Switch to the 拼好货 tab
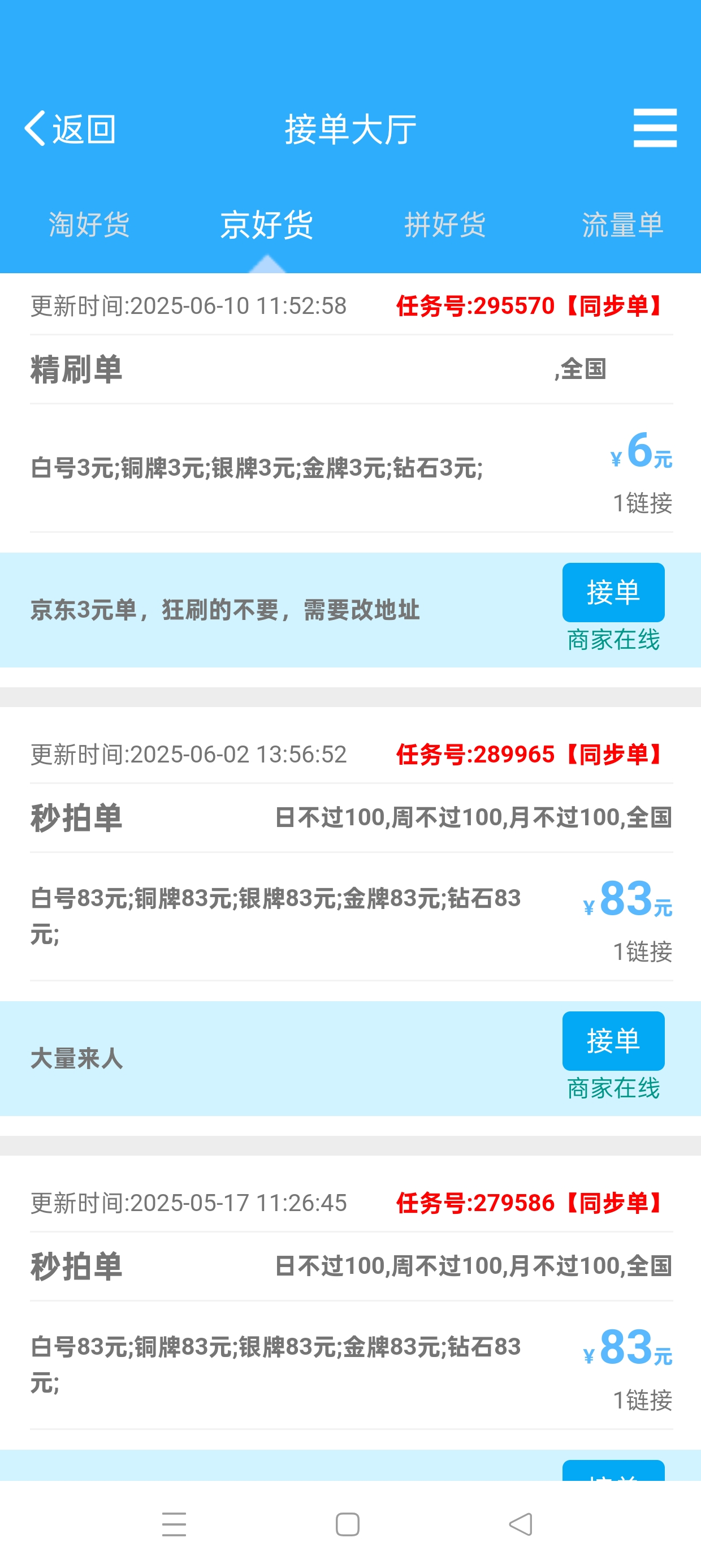This screenshot has width=701, height=1568. pyautogui.click(x=445, y=225)
